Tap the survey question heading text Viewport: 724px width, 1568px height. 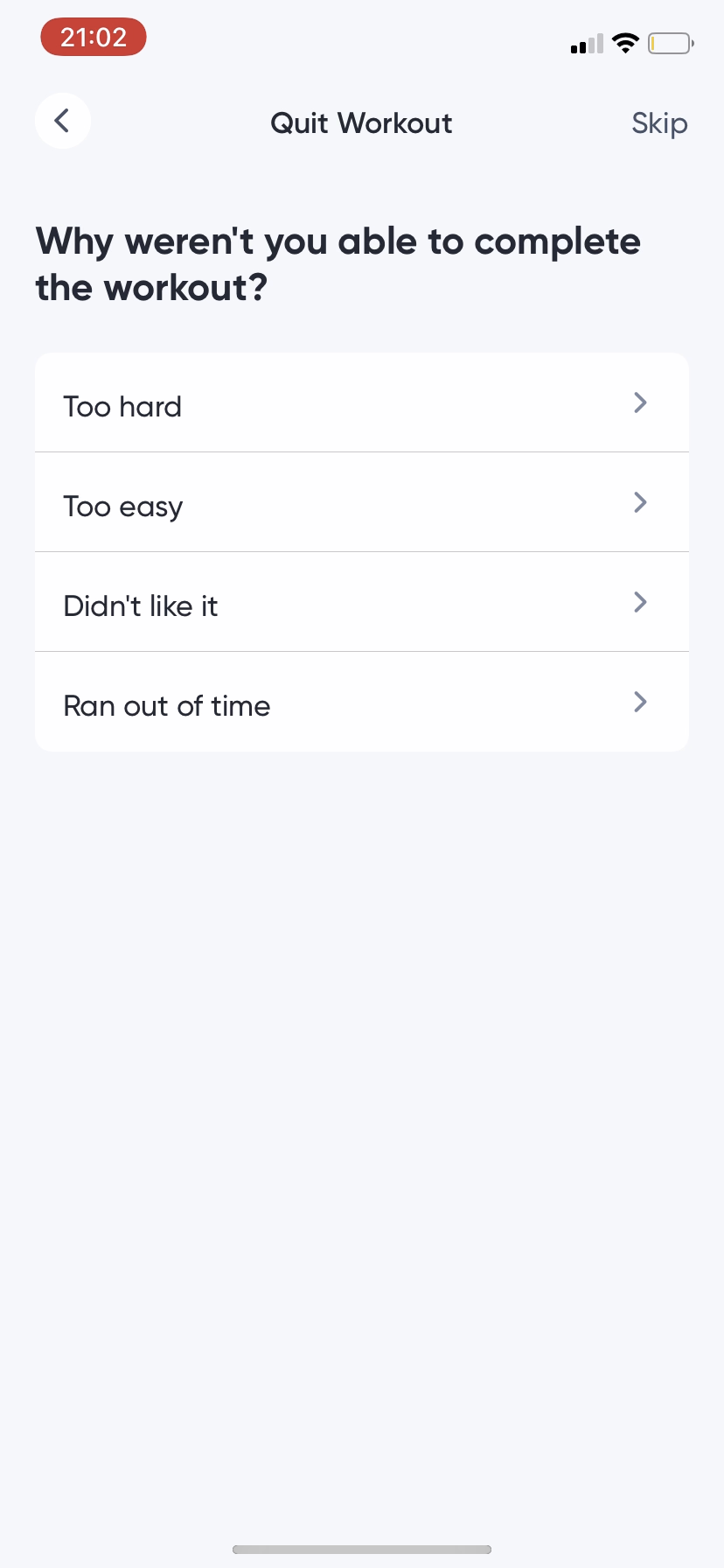point(338,262)
